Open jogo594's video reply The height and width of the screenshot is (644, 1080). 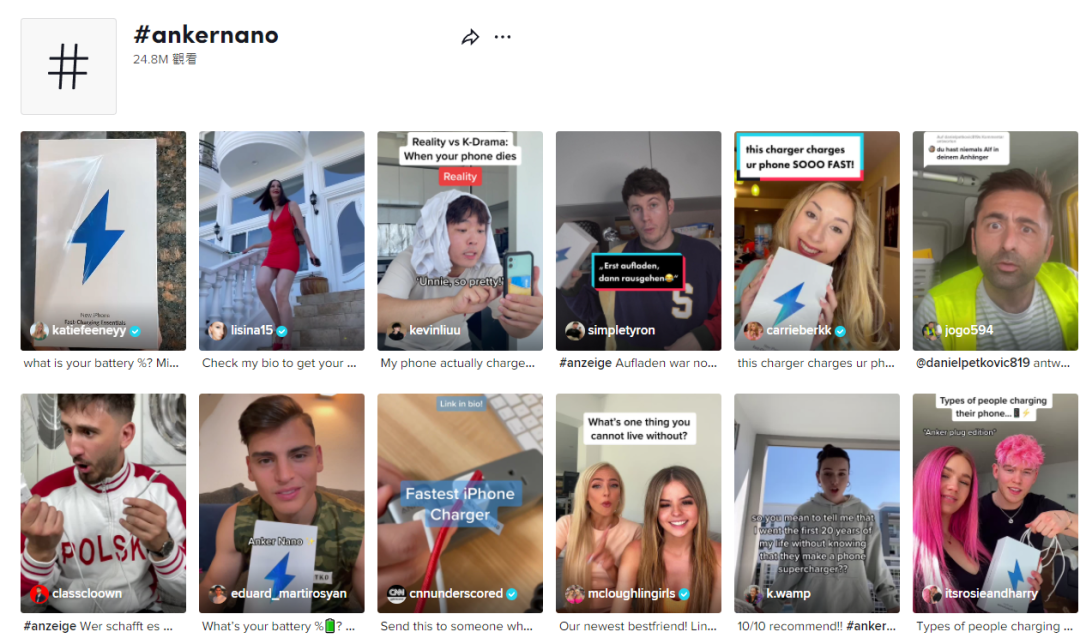click(995, 240)
